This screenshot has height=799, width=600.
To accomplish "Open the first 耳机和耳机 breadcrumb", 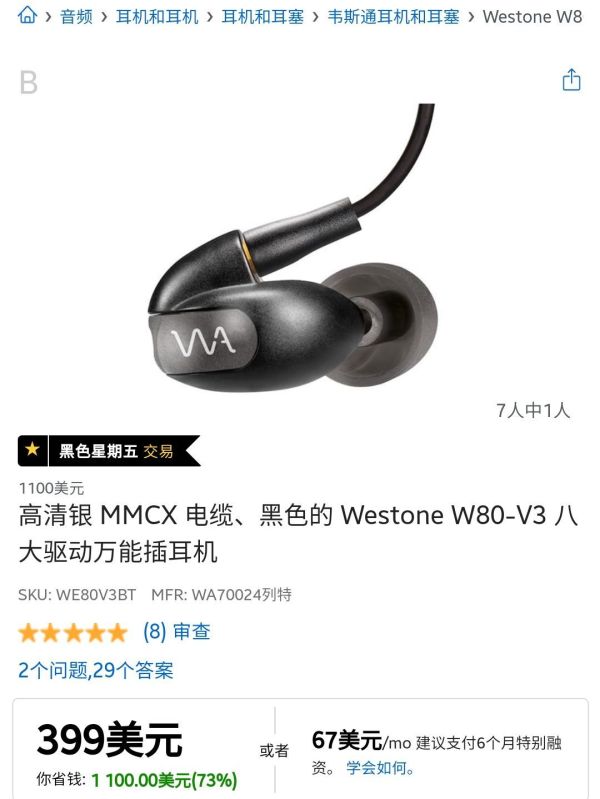I will tap(156, 17).
